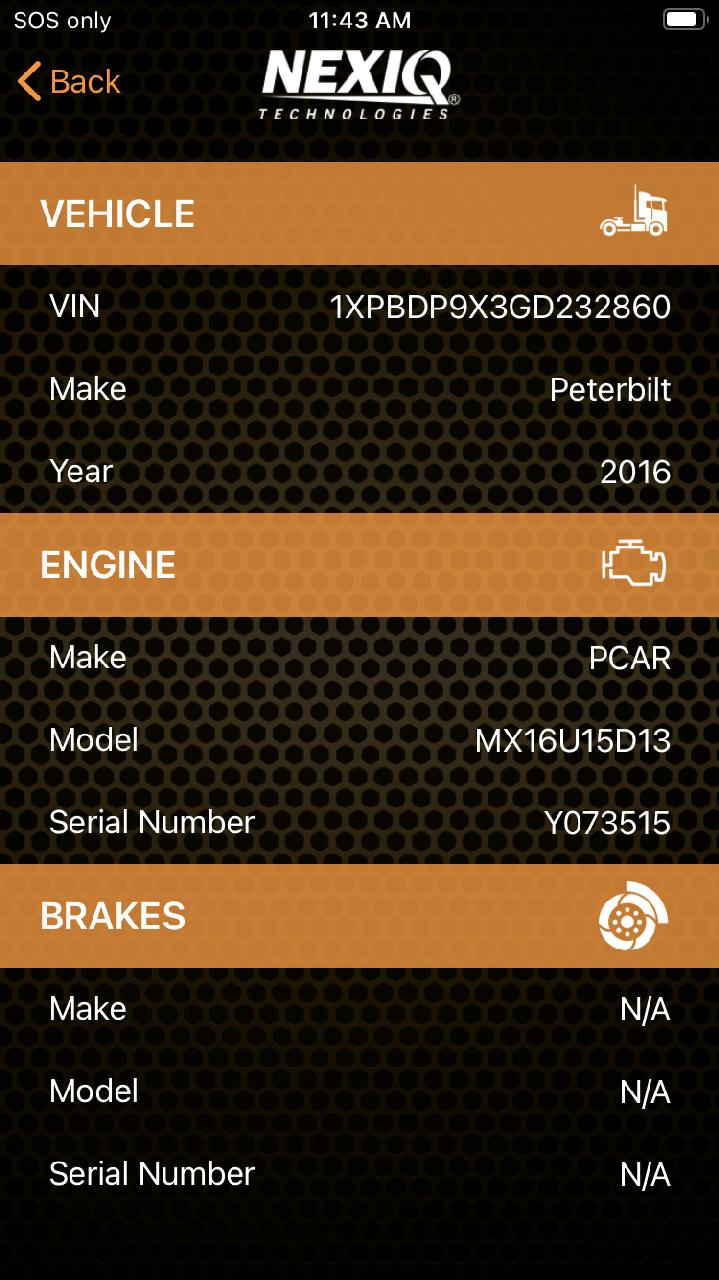Go back to the previous screen

coord(68,81)
